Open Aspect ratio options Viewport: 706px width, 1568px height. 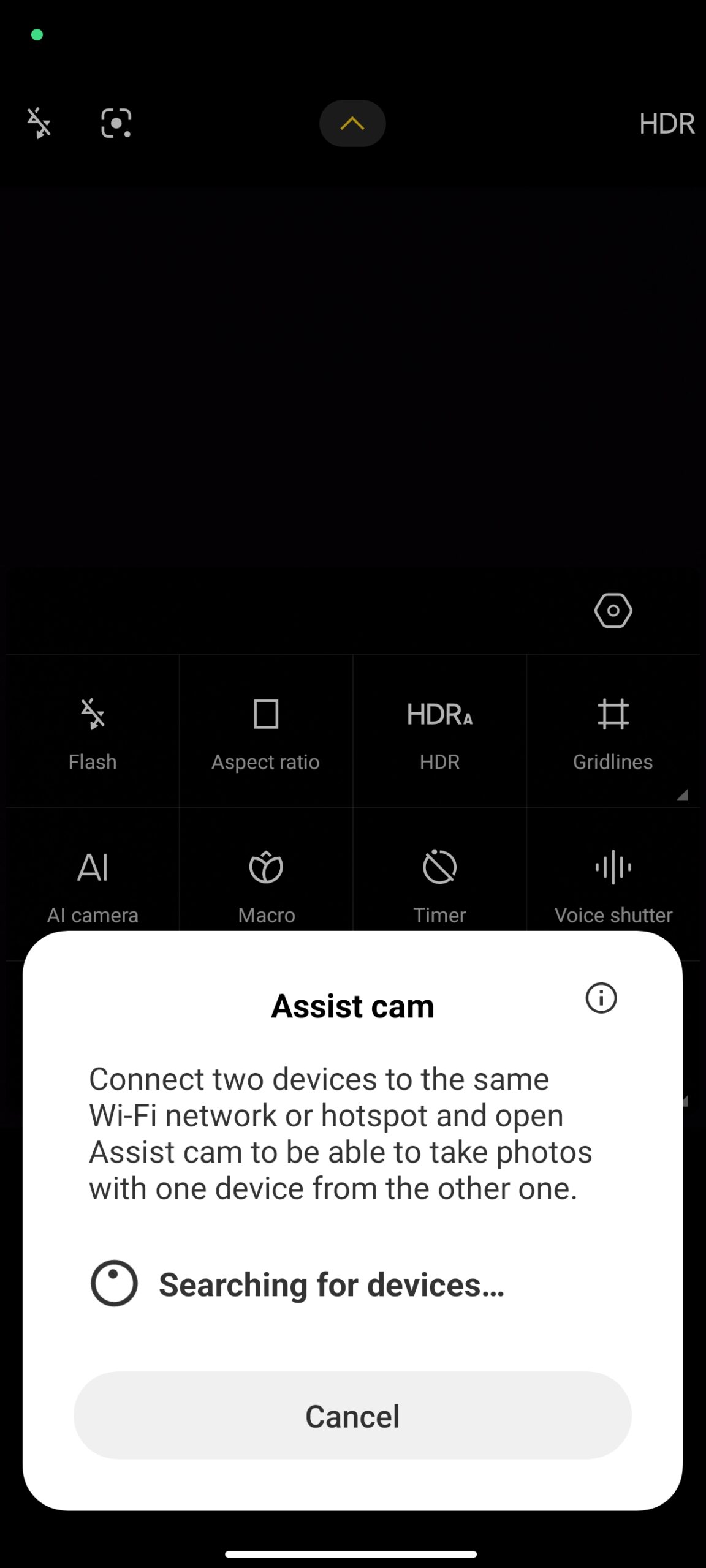(x=266, y=732)
